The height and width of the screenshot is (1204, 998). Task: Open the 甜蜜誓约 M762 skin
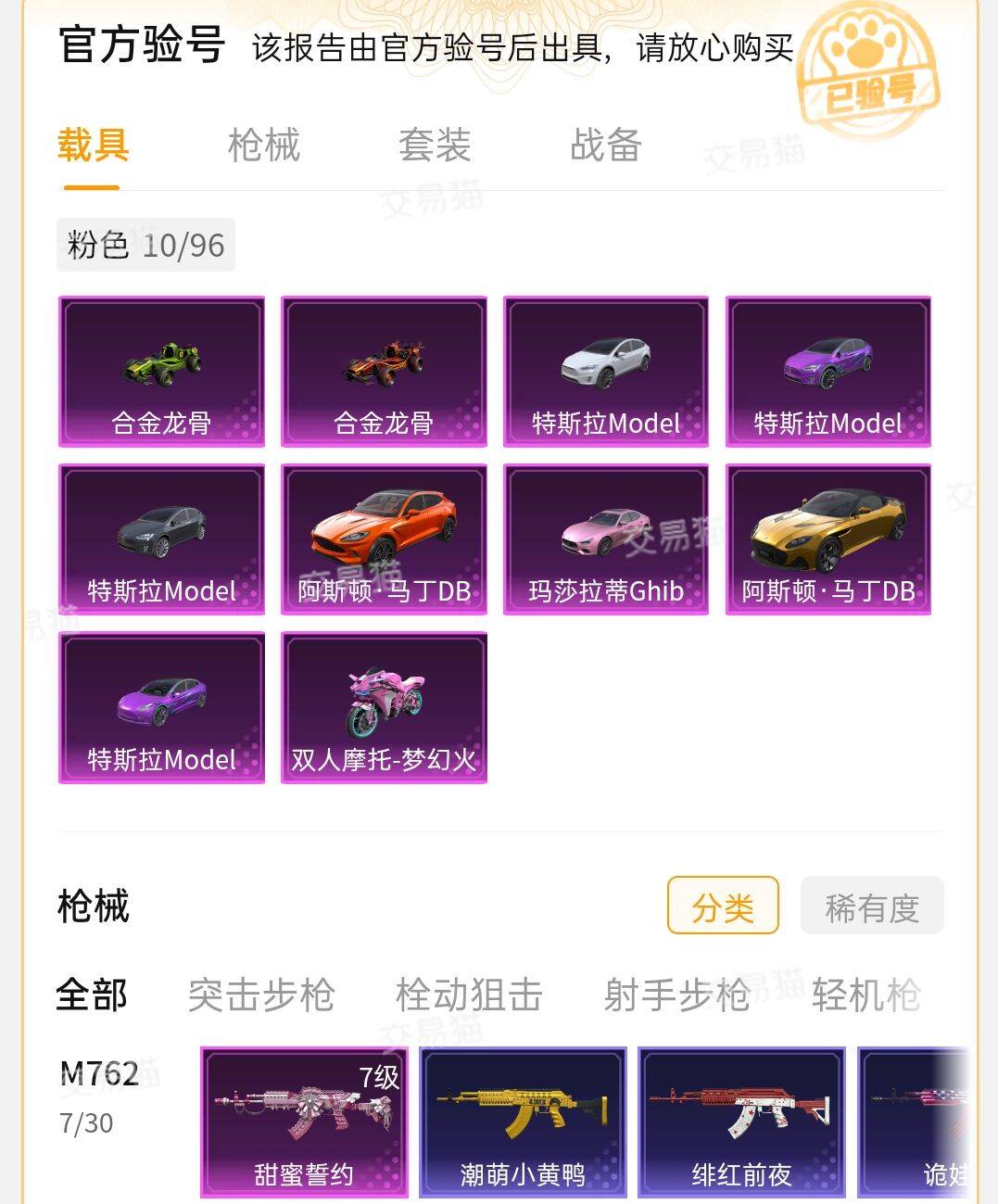(304, 1122)
